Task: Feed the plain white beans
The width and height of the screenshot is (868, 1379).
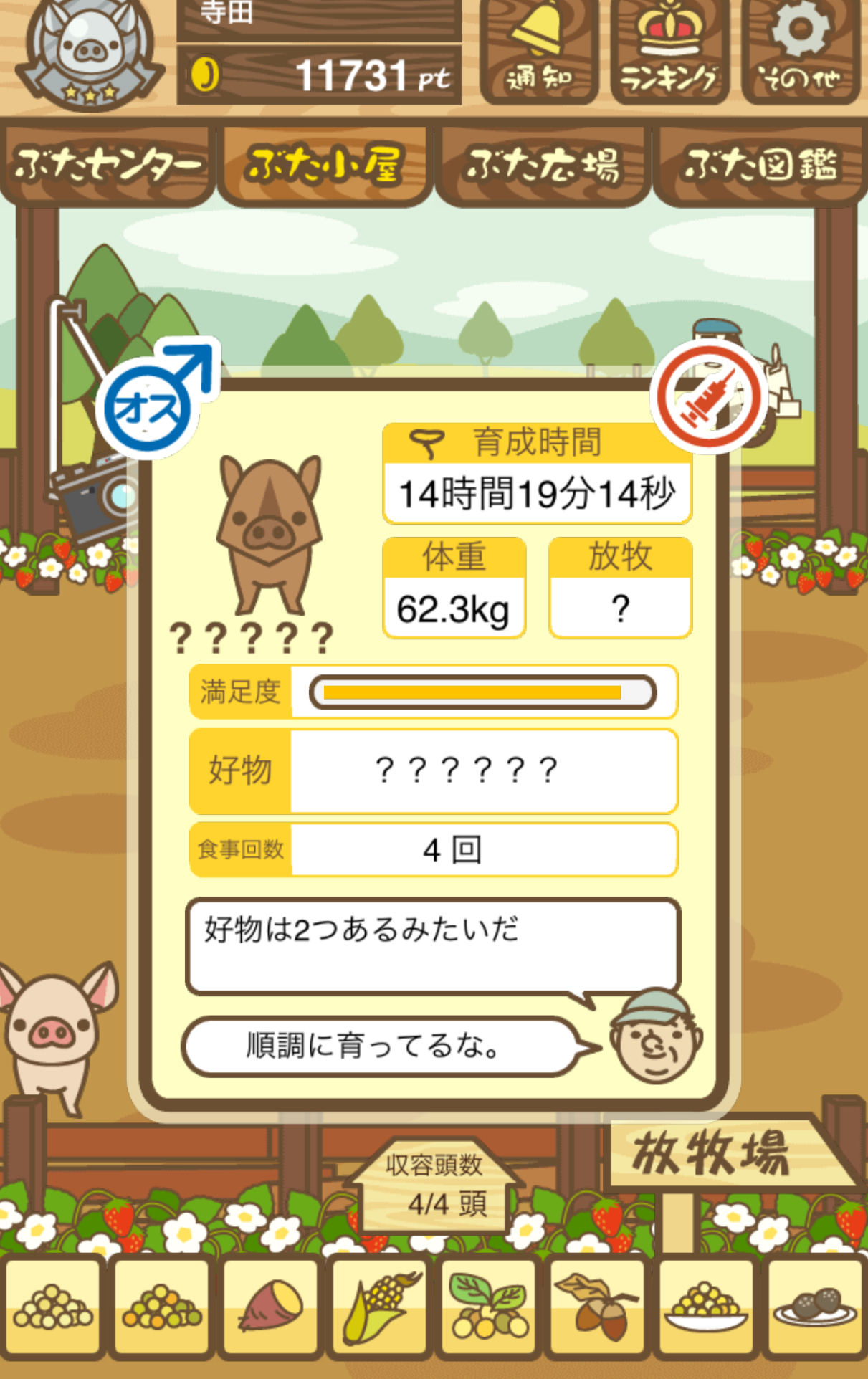Action: pyautogui.click(x=54, y=1307)
